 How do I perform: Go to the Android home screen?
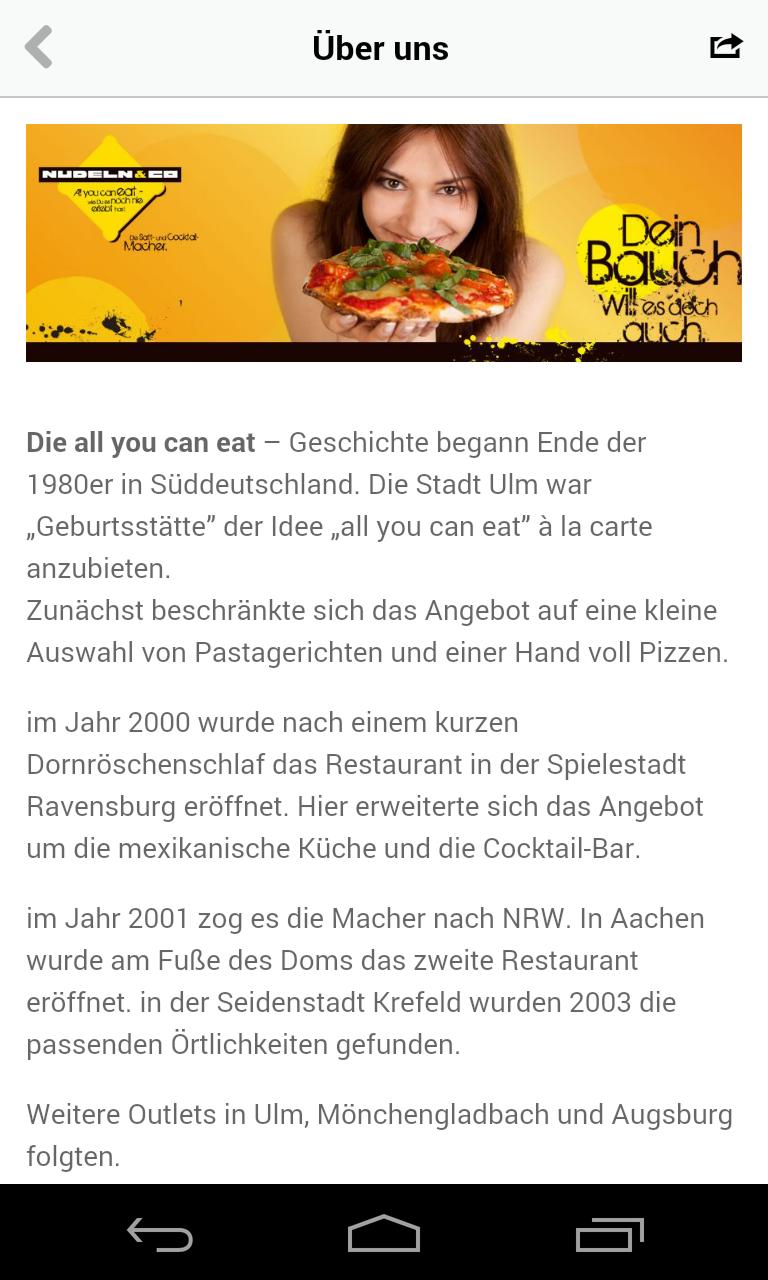pos(384,1234)
